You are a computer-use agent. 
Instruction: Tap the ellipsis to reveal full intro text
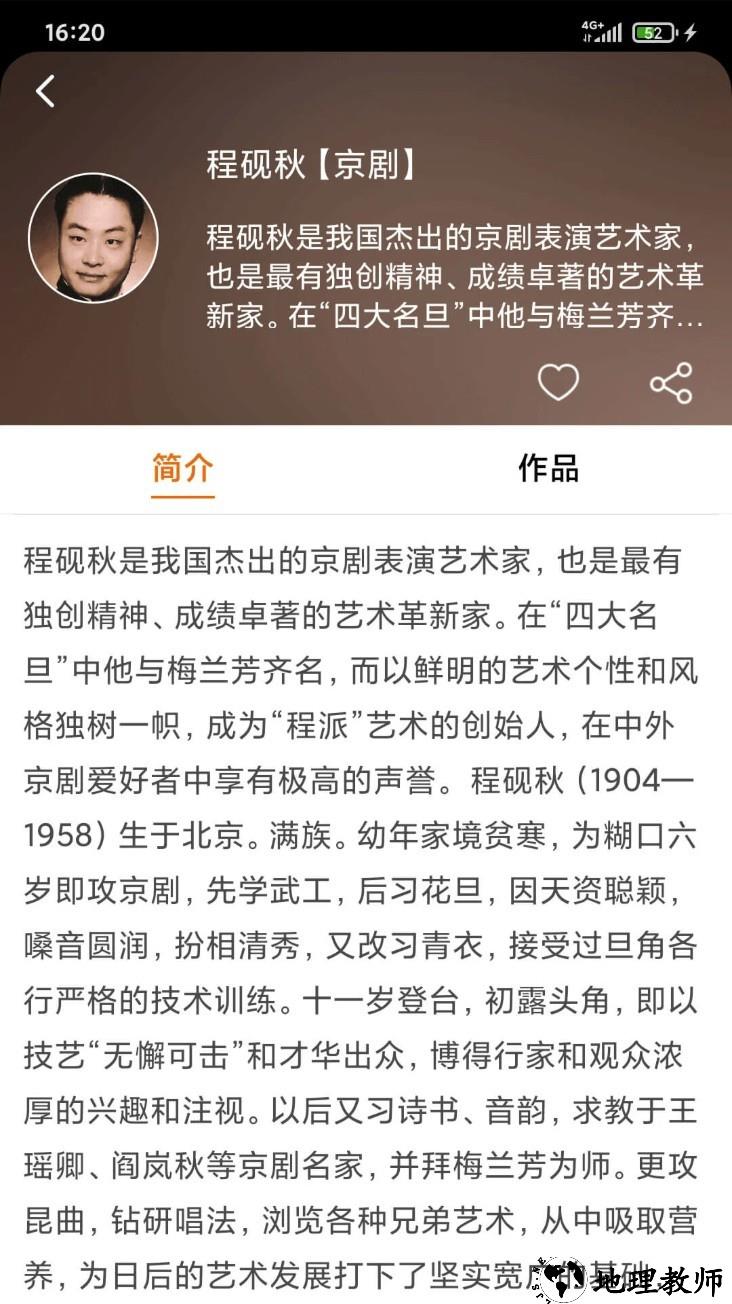pyautogui.click(x=693, y=318)
